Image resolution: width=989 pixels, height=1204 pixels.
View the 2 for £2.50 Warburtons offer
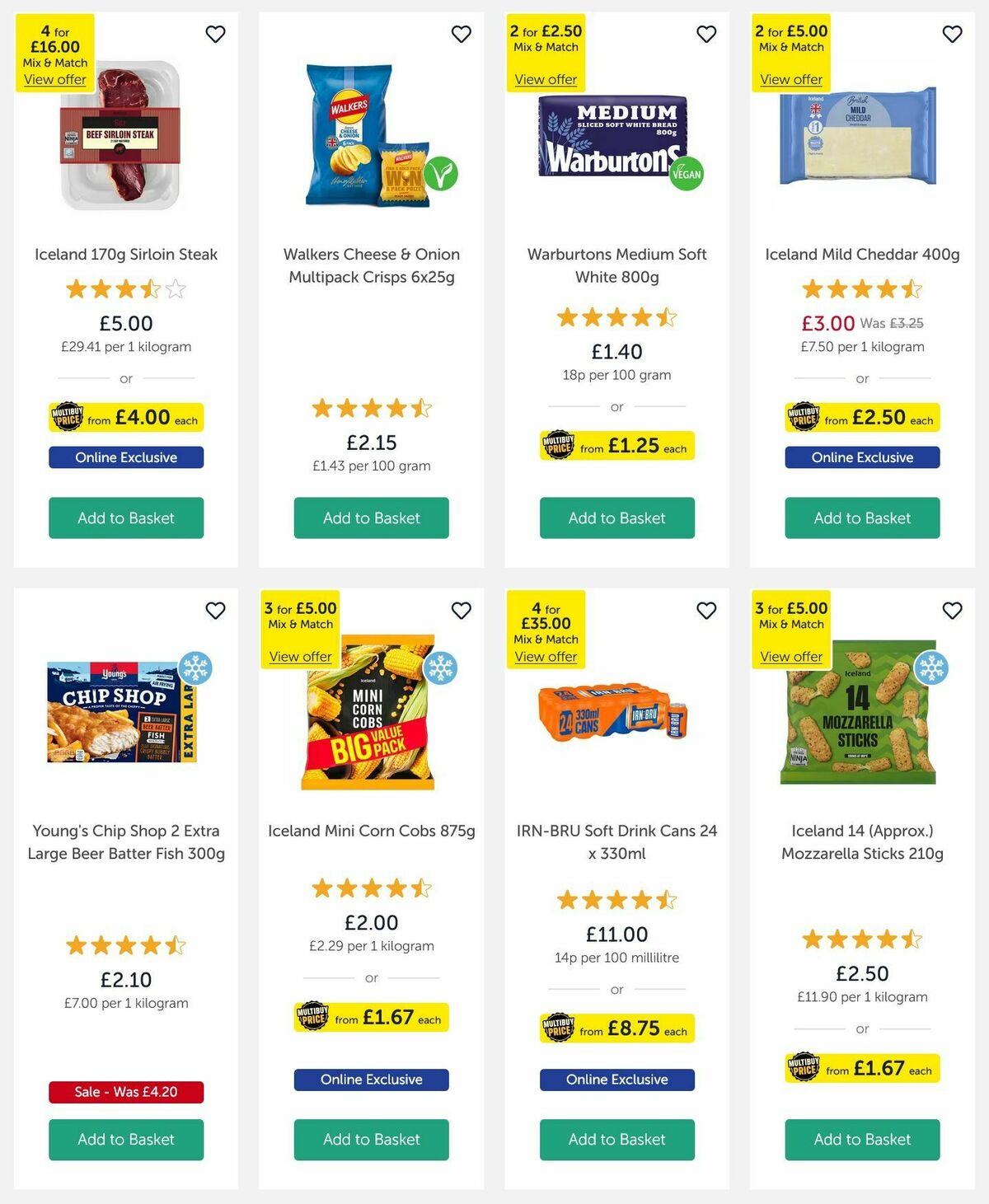[546, 79]
